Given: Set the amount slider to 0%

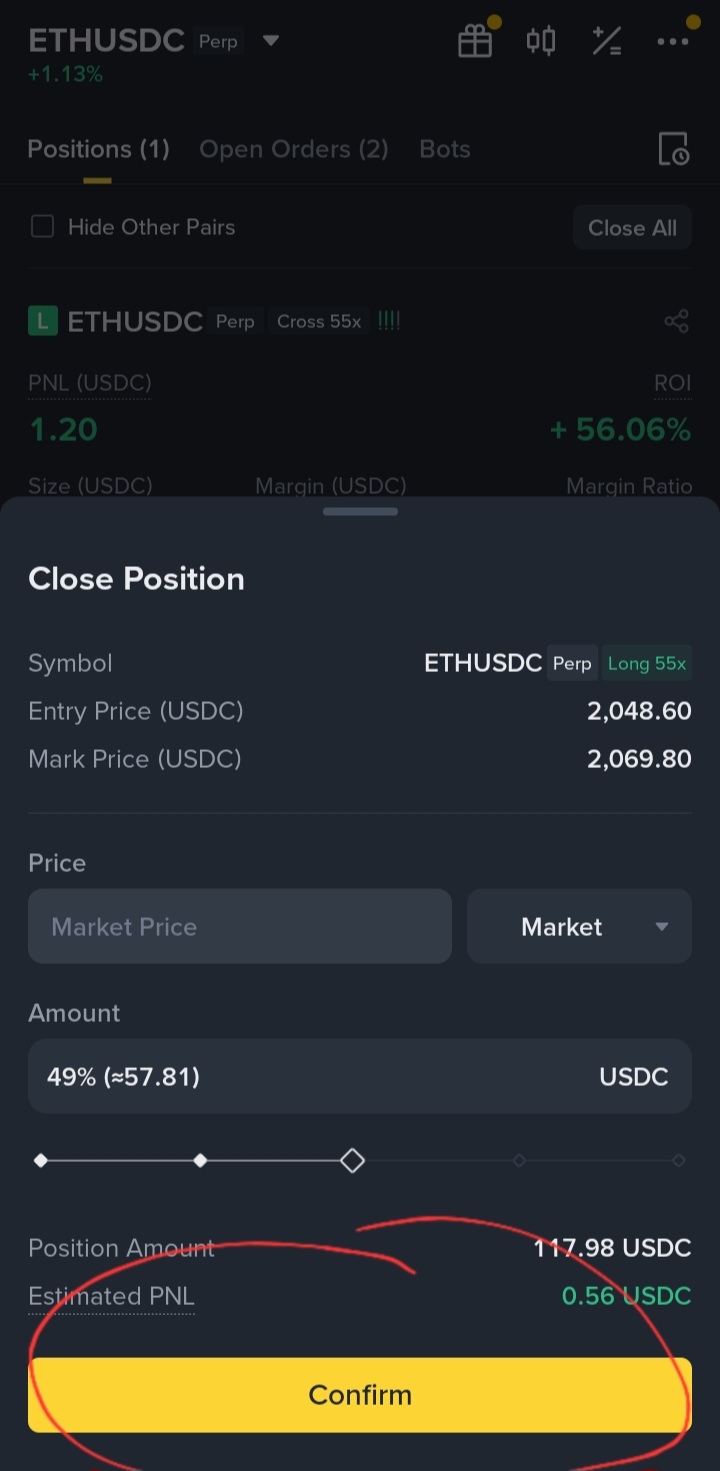Looking at the screenshot, I should coord(41,1161).
